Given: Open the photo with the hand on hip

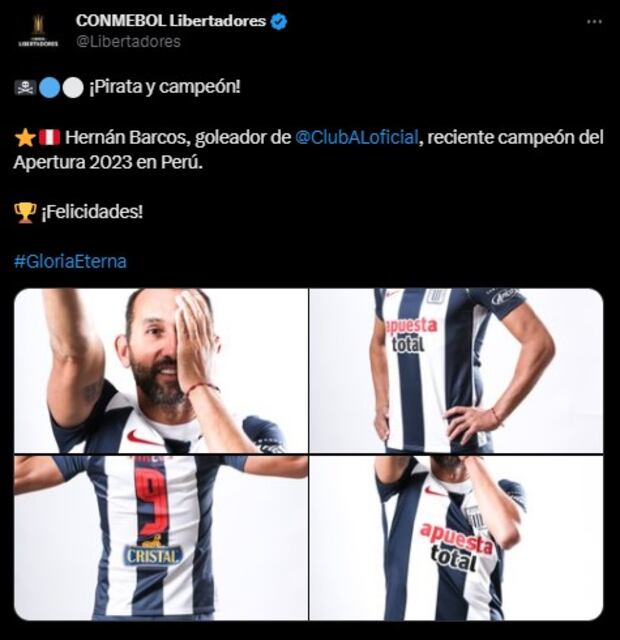Looking at the screenshot, I should [x=456, y=371].
